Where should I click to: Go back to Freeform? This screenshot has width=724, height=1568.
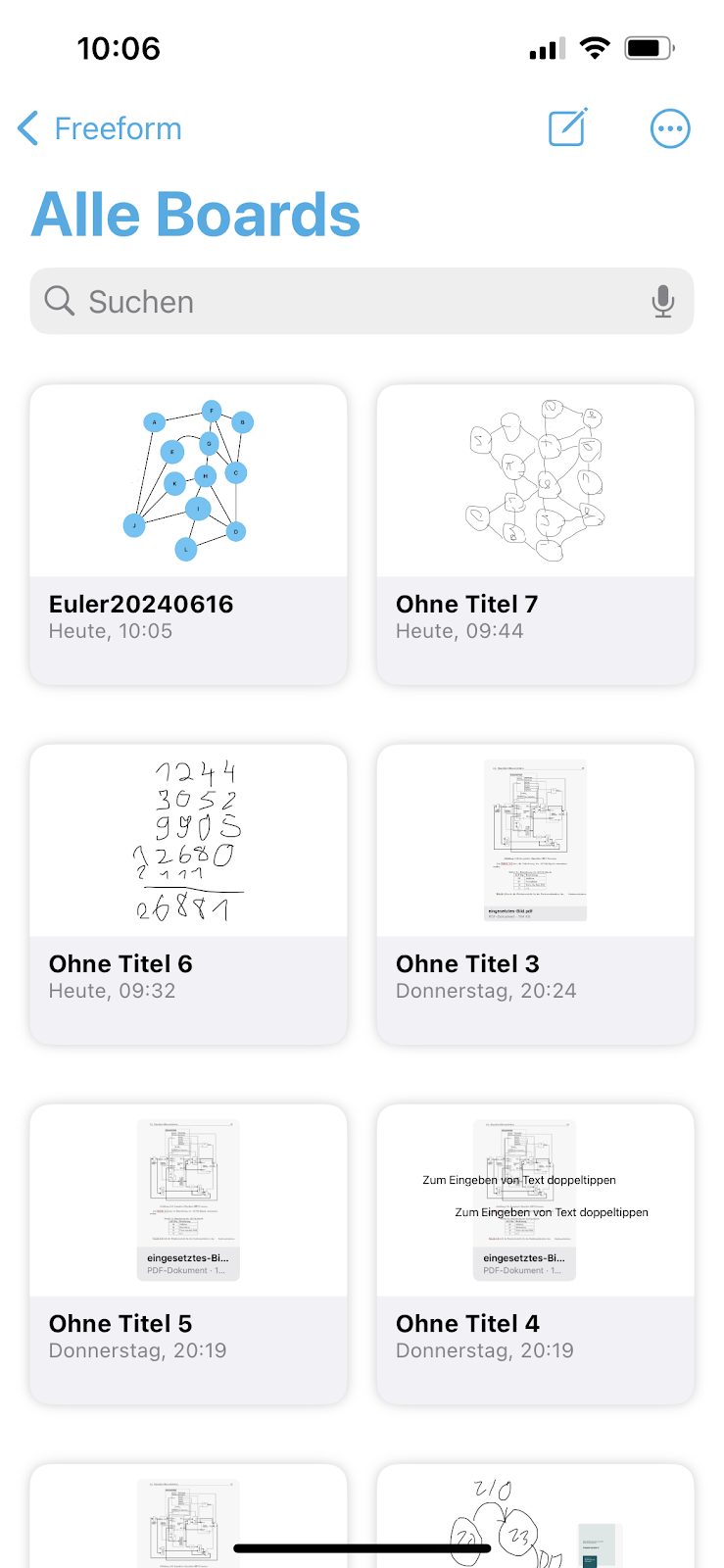(100, 128)
